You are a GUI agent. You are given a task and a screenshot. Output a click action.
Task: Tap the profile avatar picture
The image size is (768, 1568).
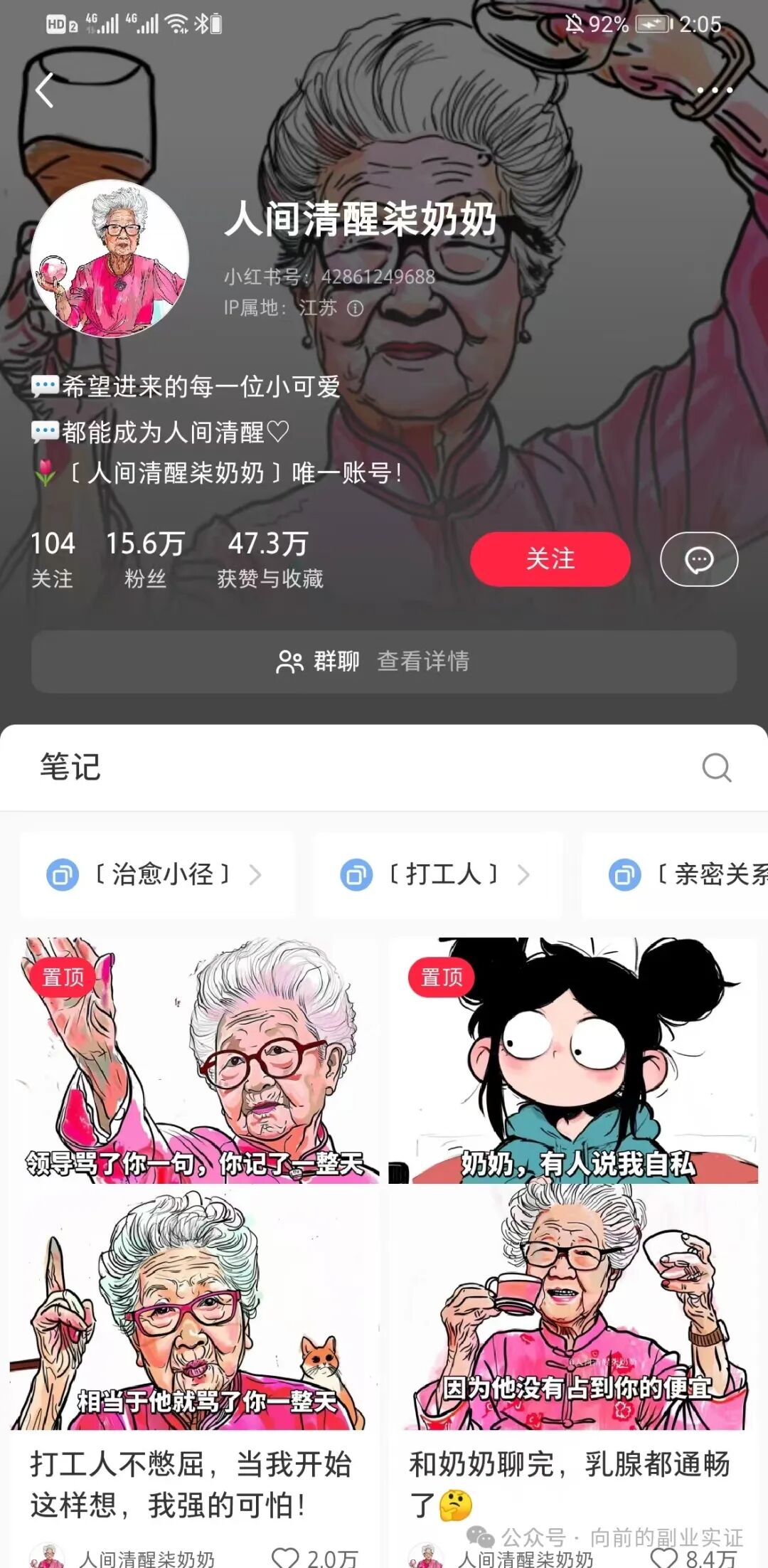pos(110,258)
